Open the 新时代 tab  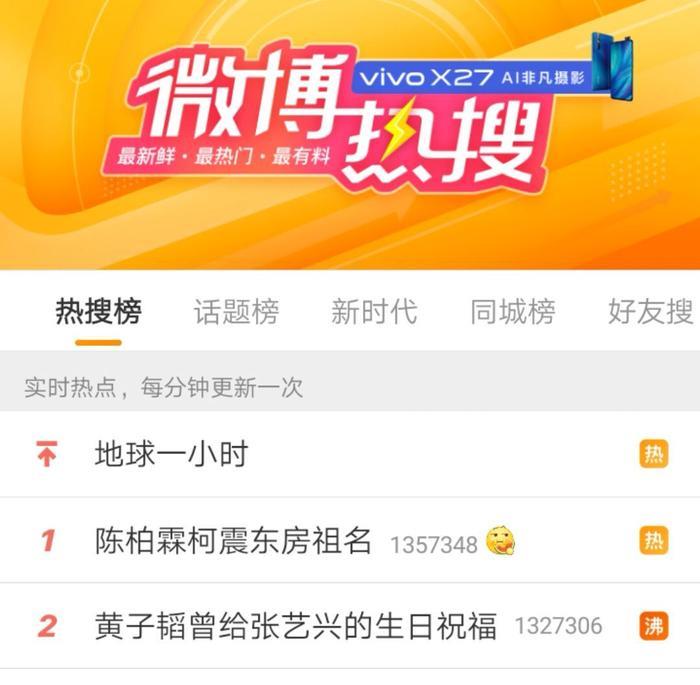pos(374,312)
